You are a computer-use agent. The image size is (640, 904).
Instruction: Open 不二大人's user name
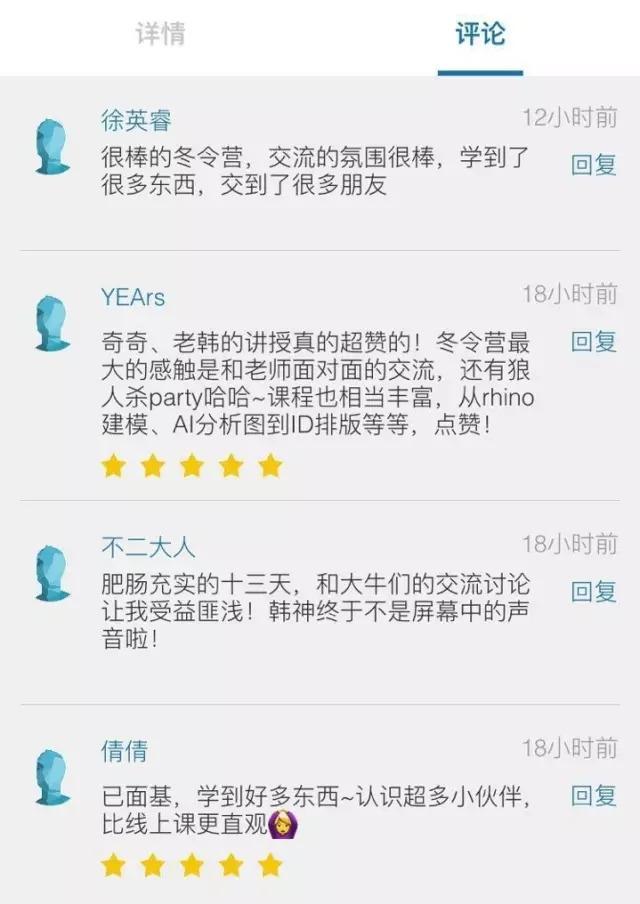tap(149, 547)
